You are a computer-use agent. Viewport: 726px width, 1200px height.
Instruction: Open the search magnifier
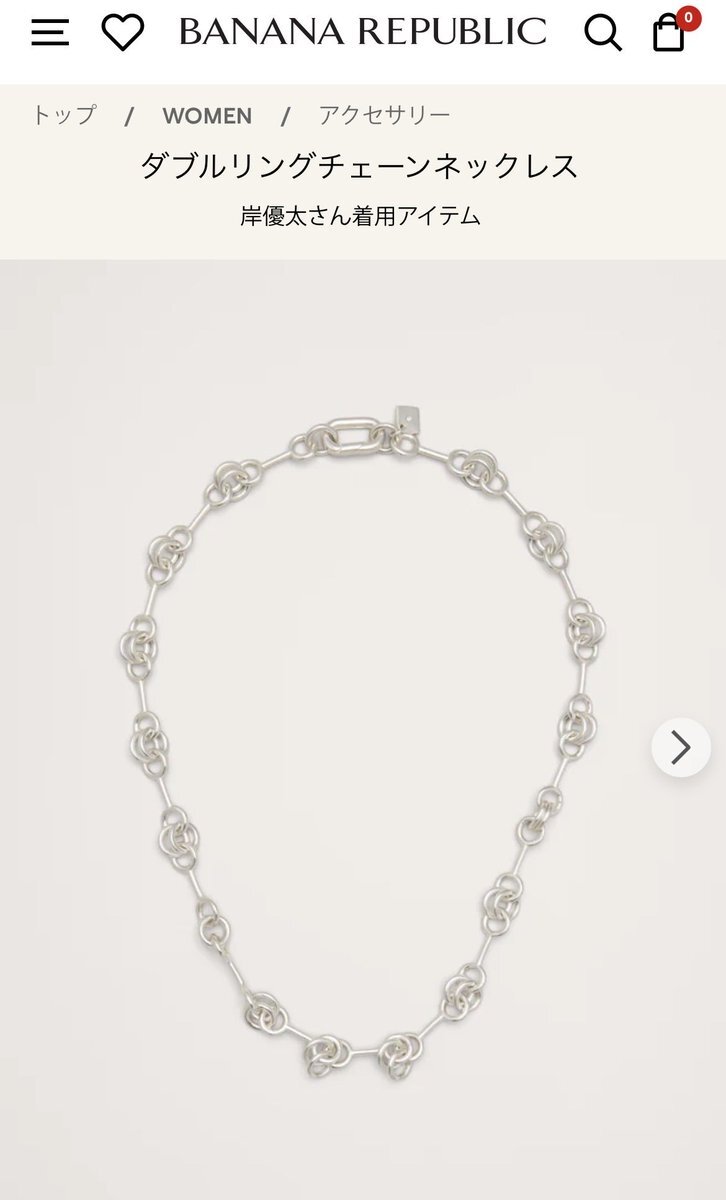[603, 33]
